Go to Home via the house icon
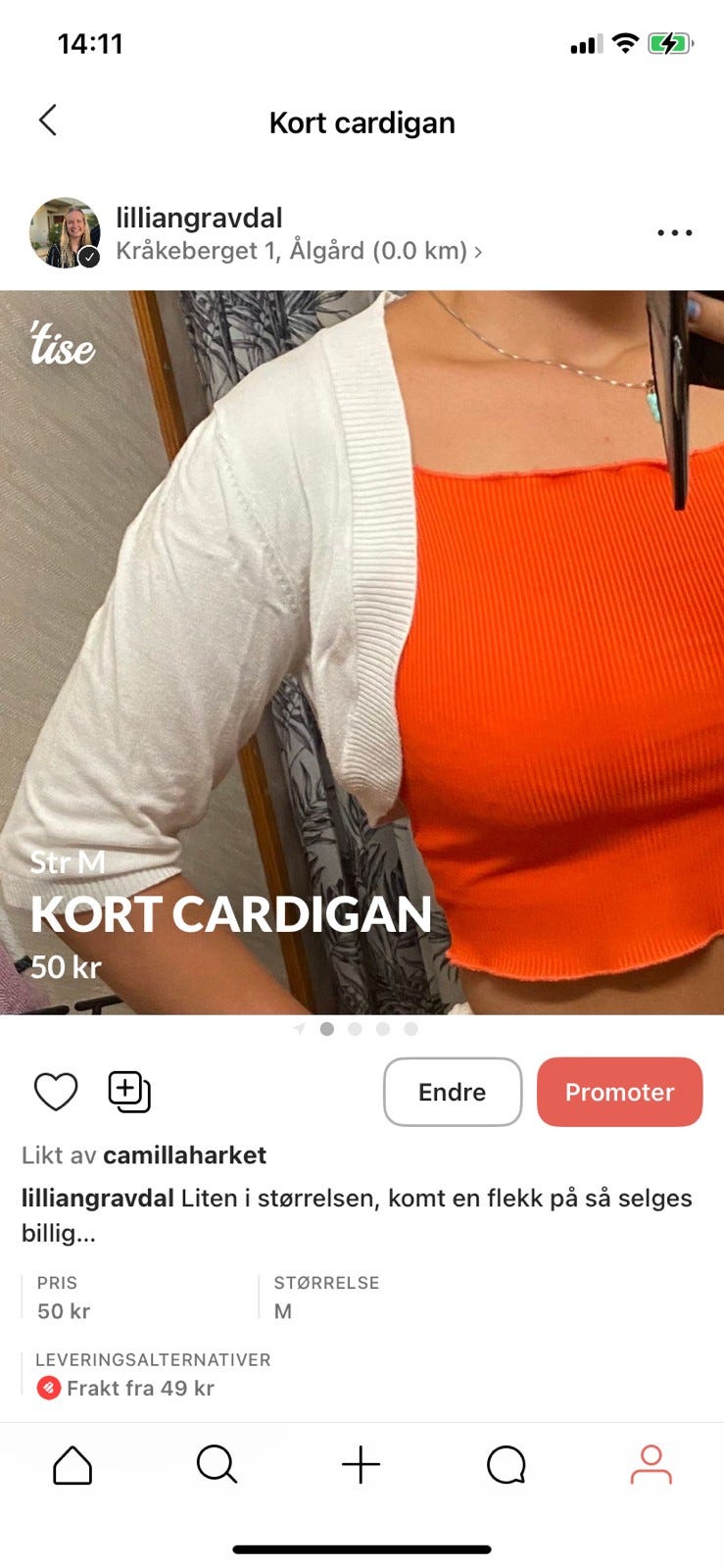Image resolution: width=724 pixels, height=1568 pixels. coord(72,1465)
